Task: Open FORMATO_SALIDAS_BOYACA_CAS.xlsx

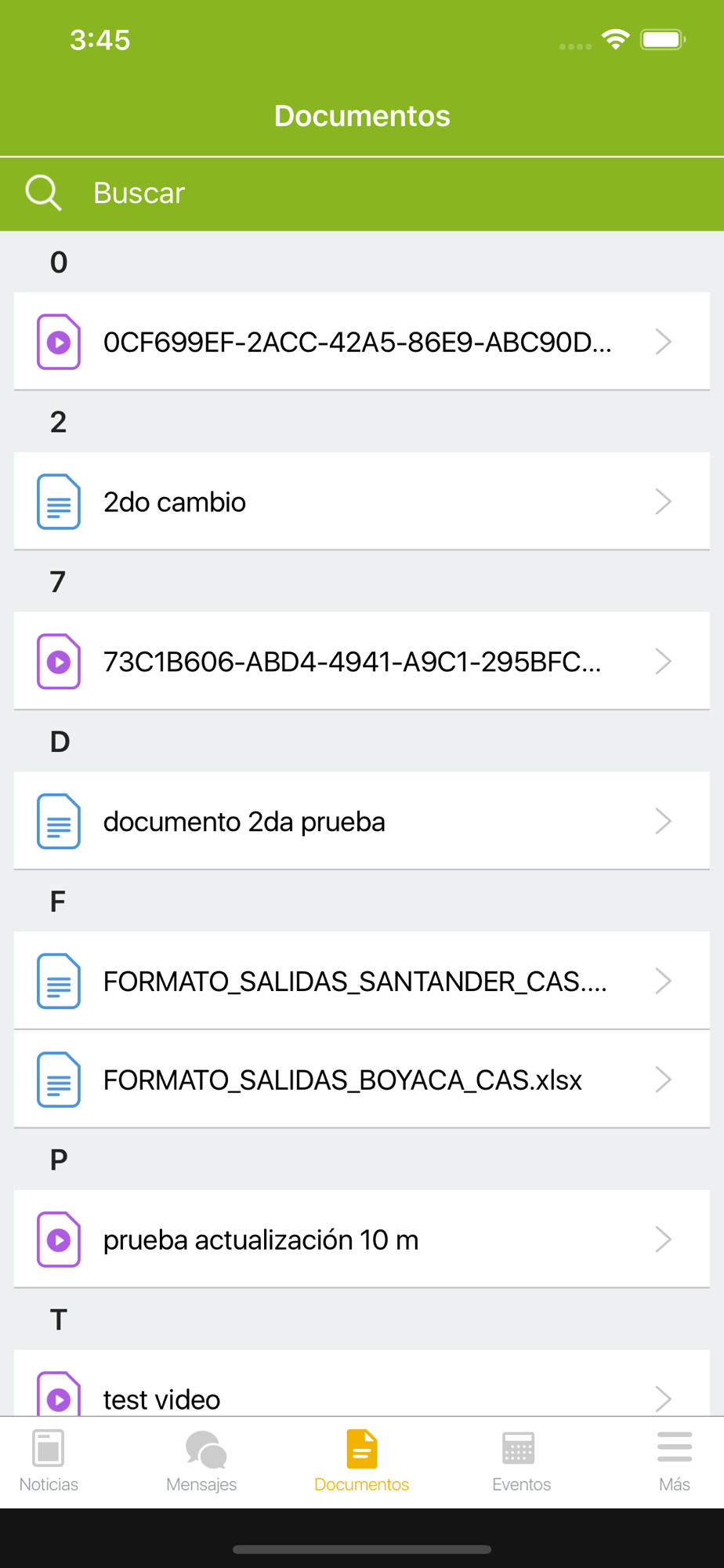Action: point(362,1080)
